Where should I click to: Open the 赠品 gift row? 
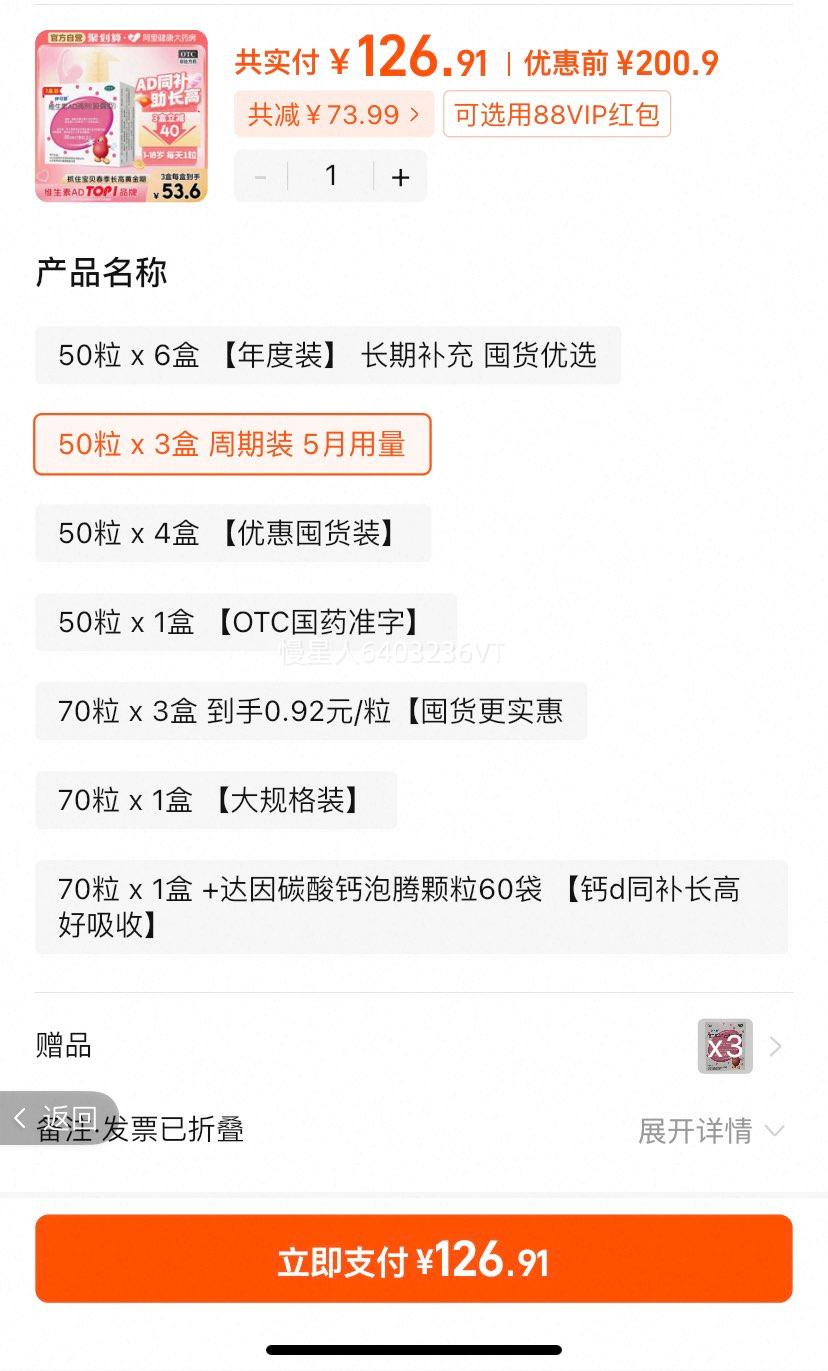(x=413, y=1046)
